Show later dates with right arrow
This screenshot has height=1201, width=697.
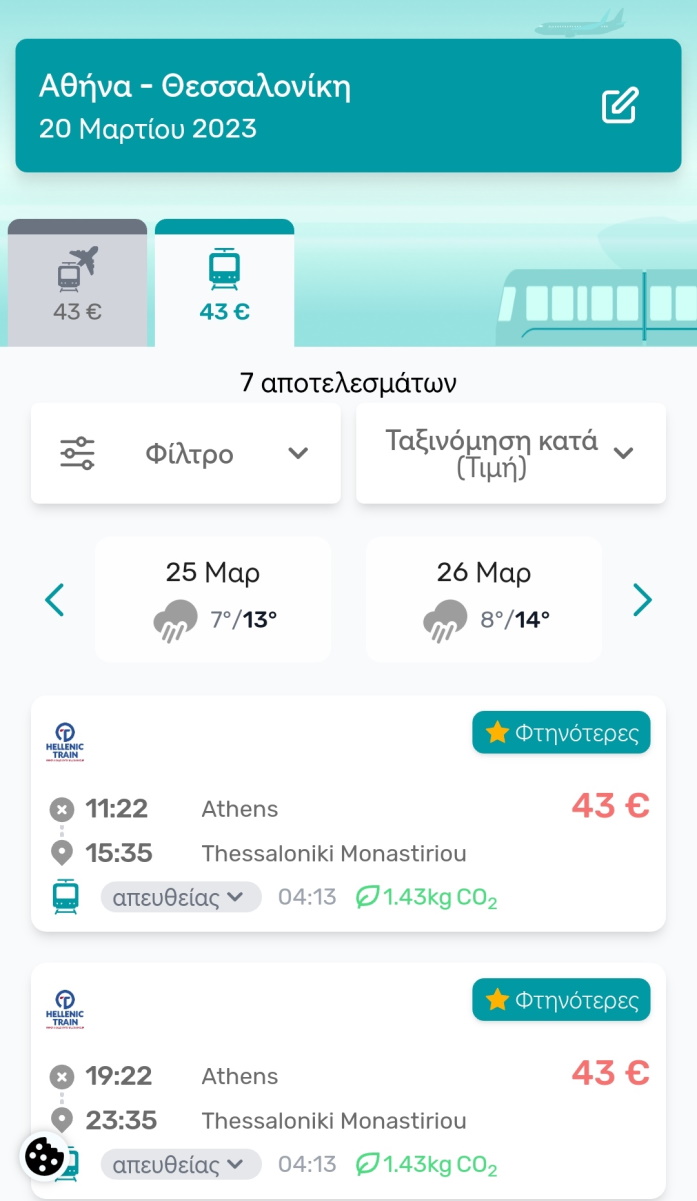pyautogui.click(x=642, y=600)
